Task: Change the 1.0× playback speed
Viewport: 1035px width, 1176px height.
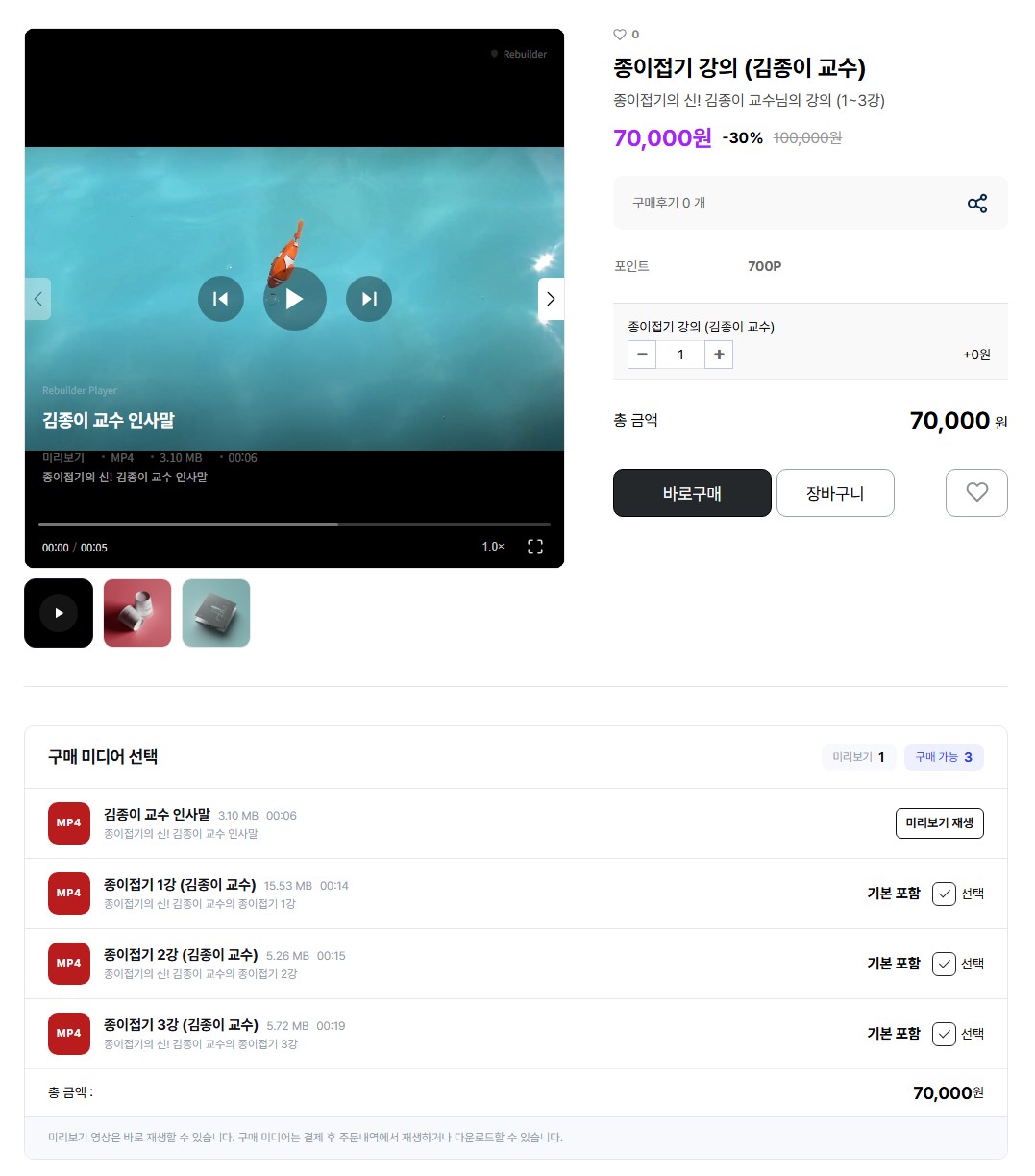Action: 493,547
